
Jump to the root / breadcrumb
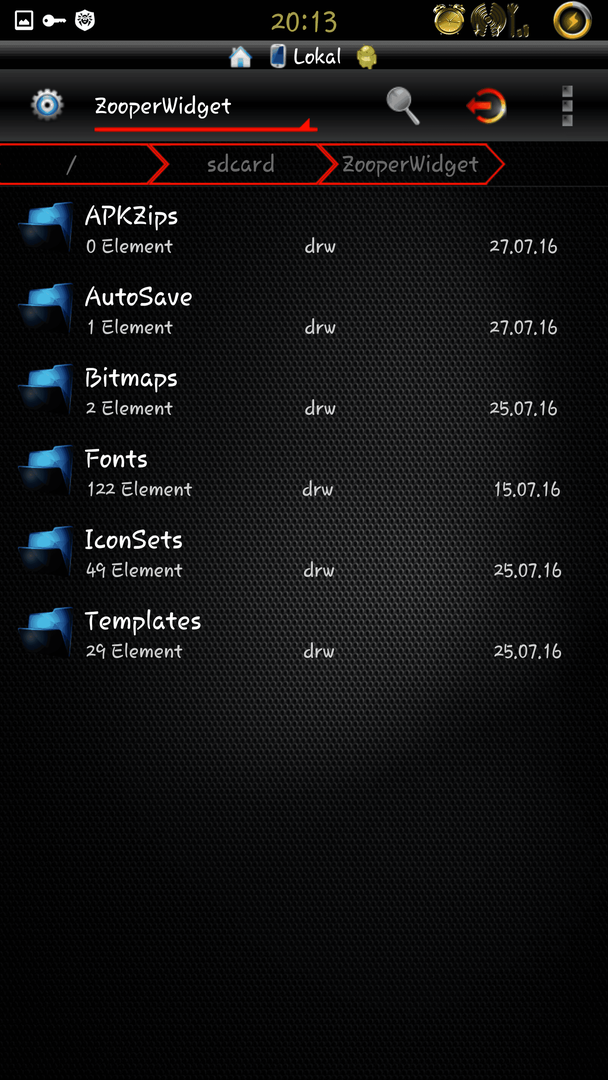click(x=76, y=165)
